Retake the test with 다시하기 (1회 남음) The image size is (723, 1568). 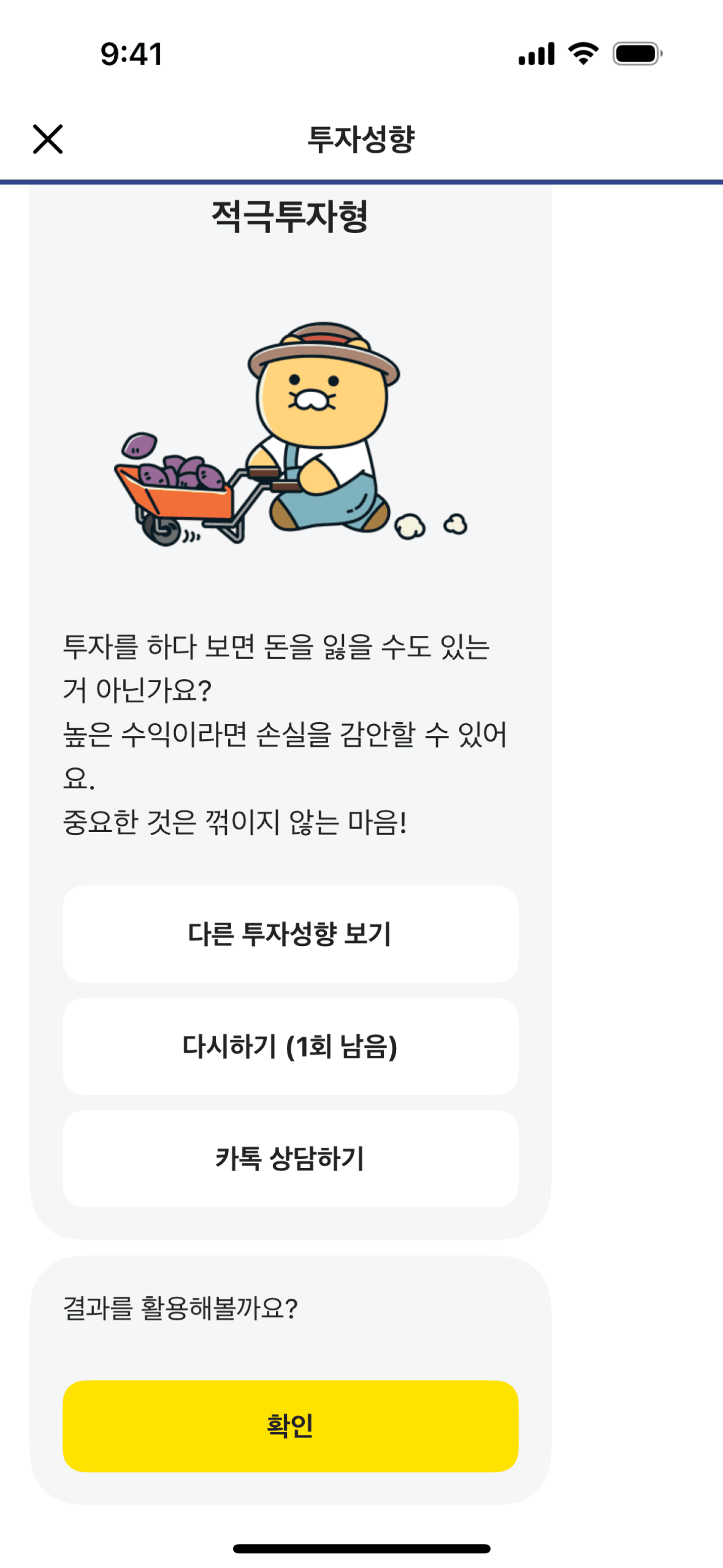(290, 1045)
